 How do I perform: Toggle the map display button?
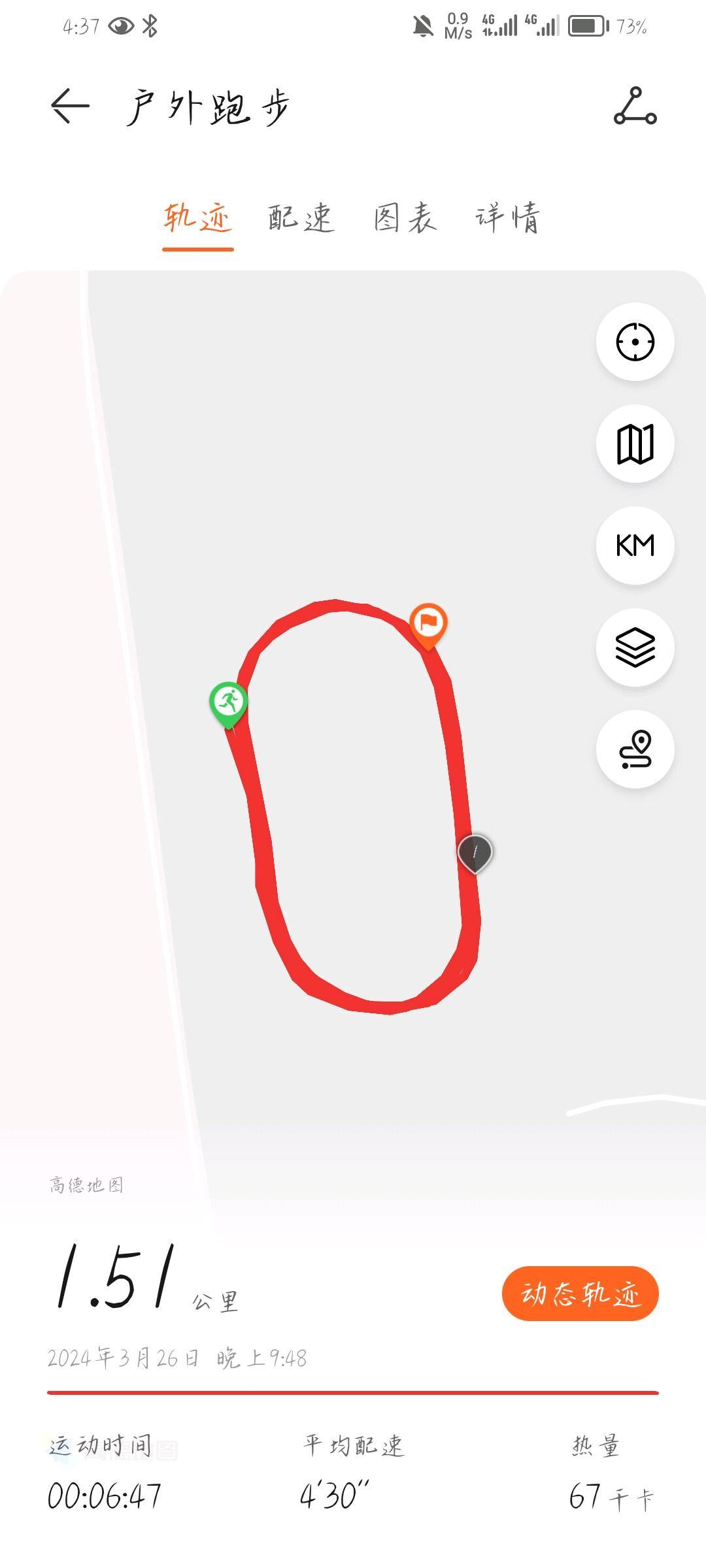[x=635, y=444]
